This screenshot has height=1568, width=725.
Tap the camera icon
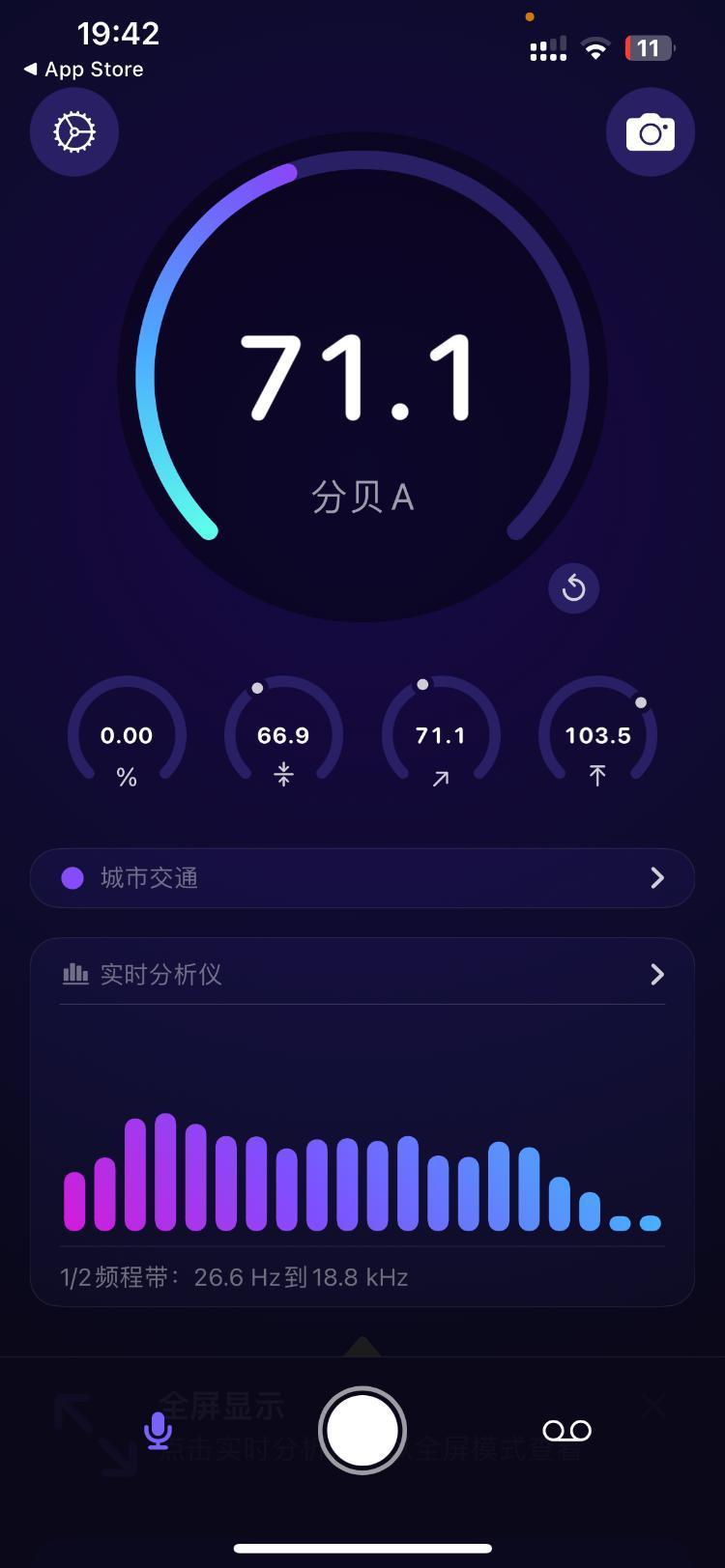pos(651,132)
